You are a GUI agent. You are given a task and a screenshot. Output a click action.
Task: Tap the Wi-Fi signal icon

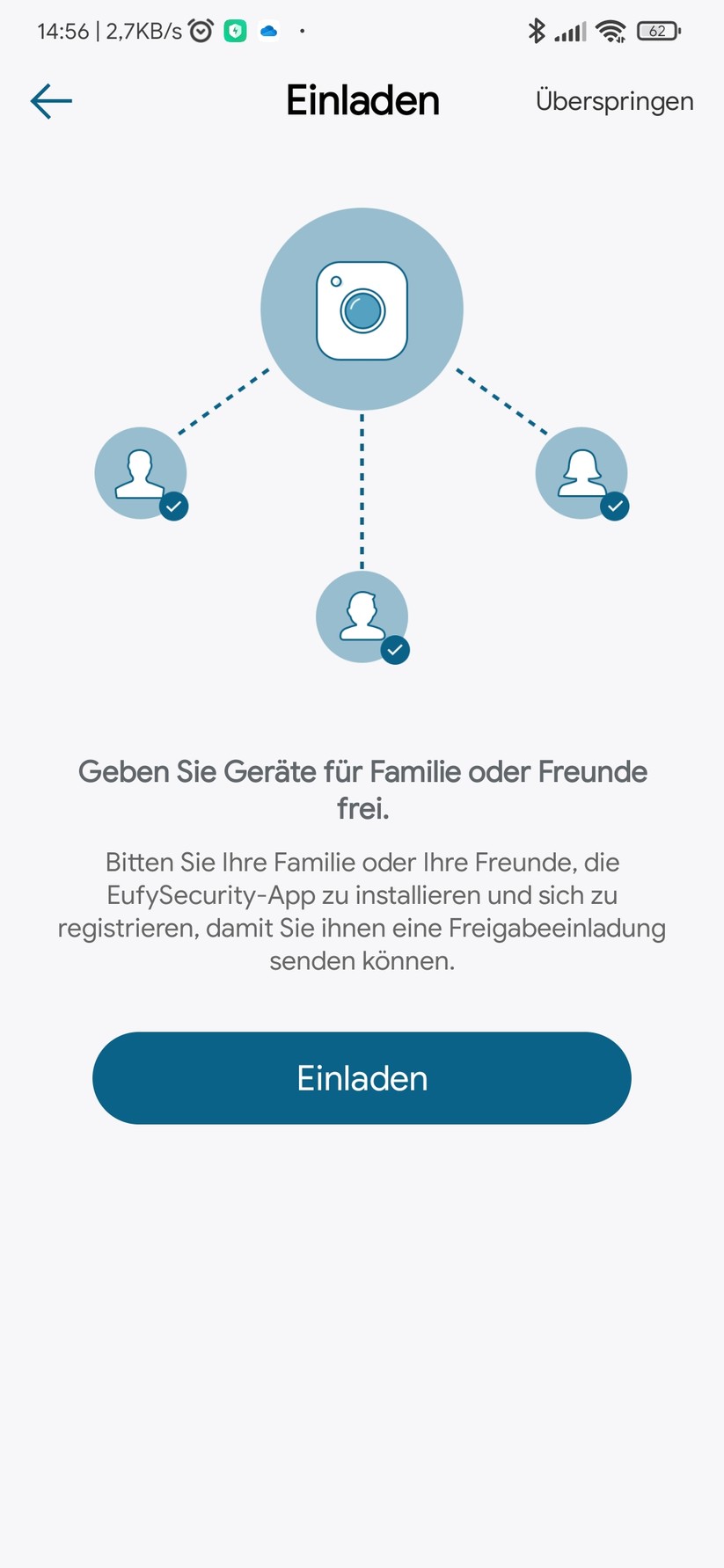[611, 29]
